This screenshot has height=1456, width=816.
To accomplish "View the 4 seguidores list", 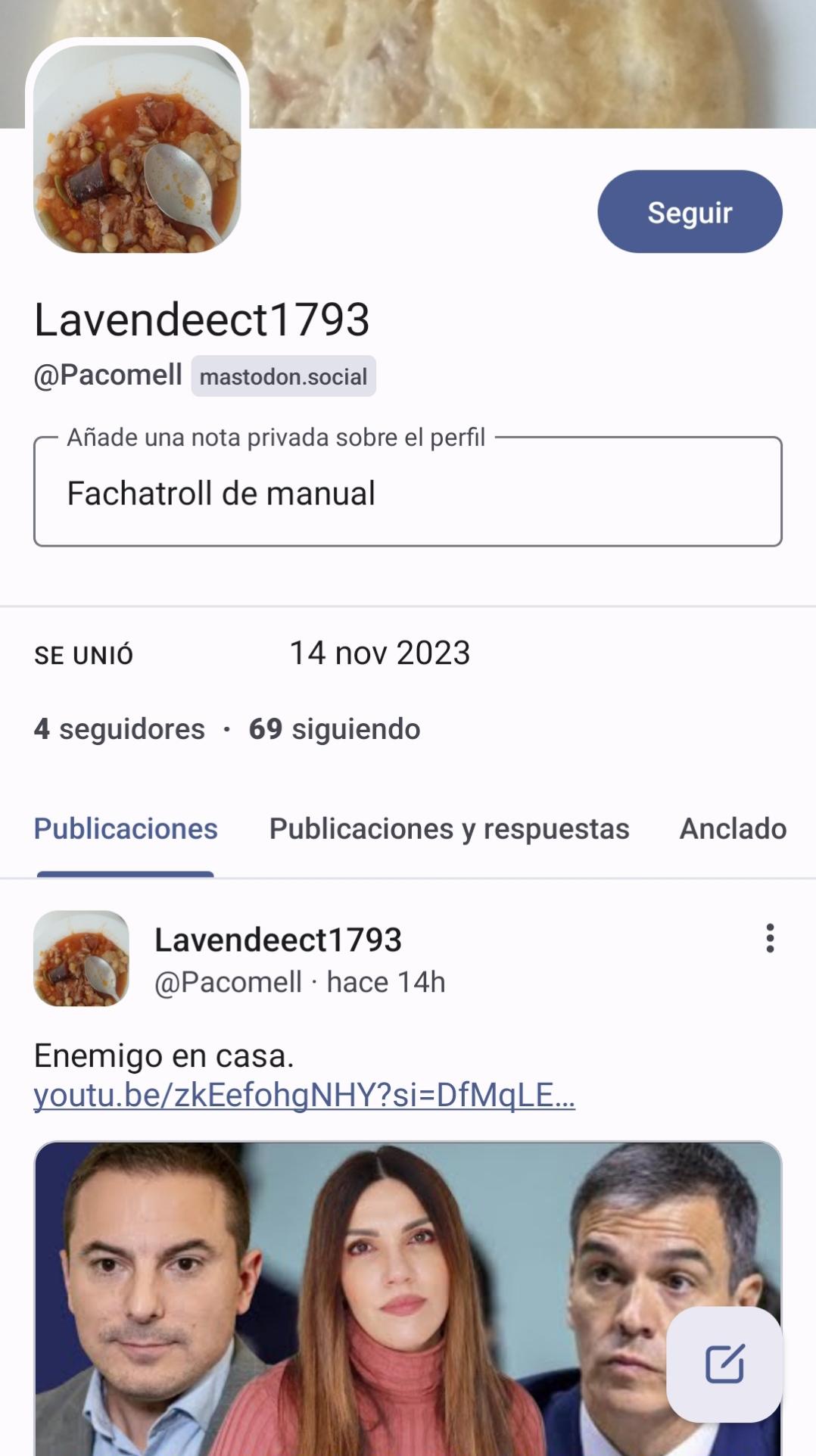I will click(x=120, y=729).
